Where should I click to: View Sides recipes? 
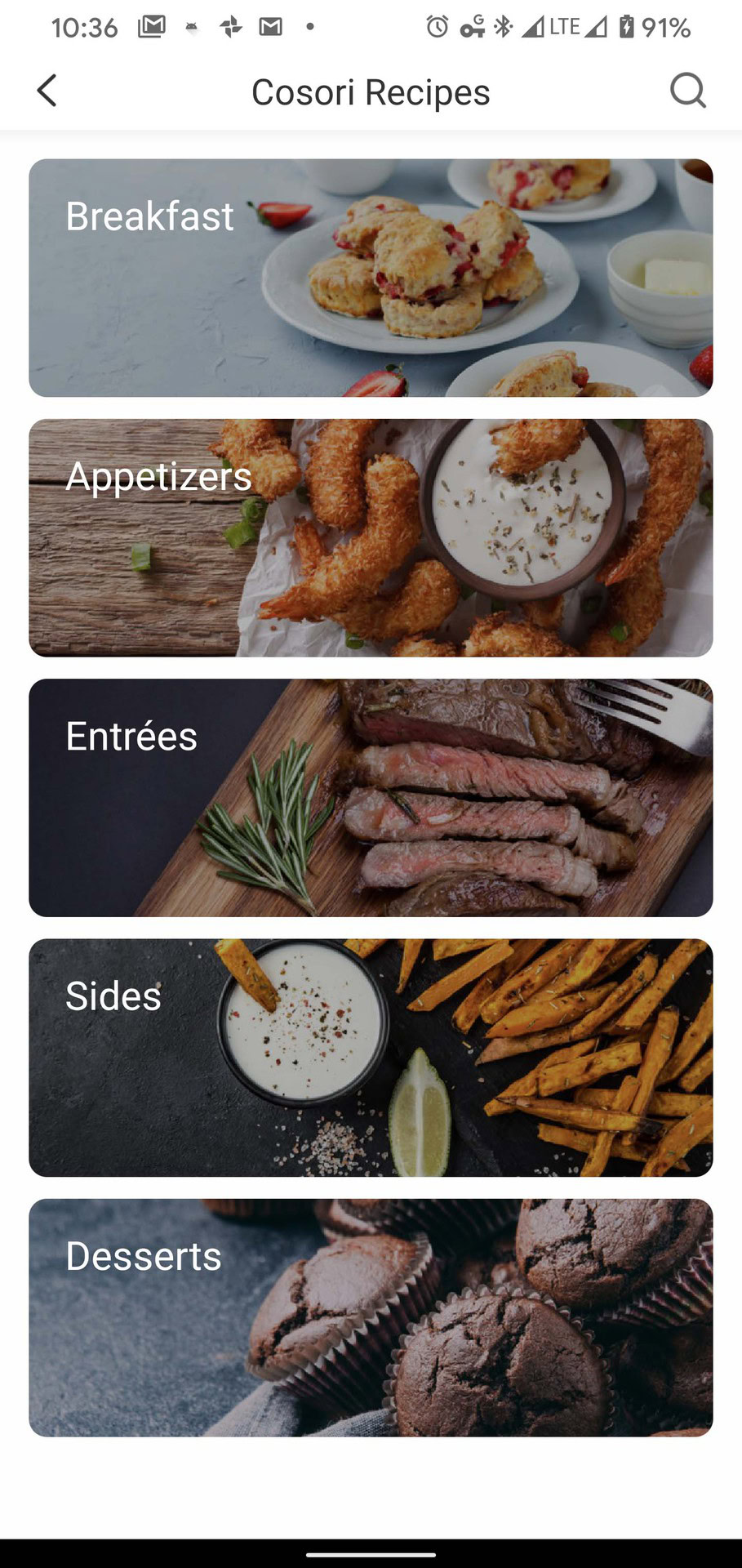(371, 1057)
